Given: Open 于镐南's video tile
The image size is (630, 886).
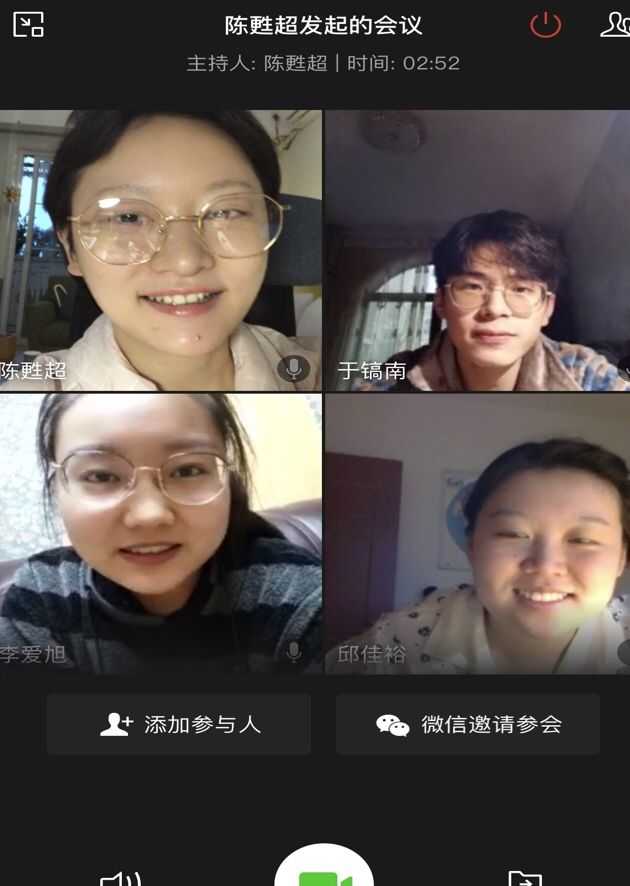Looking at the screenshot, I should click(x=477, y=250).
